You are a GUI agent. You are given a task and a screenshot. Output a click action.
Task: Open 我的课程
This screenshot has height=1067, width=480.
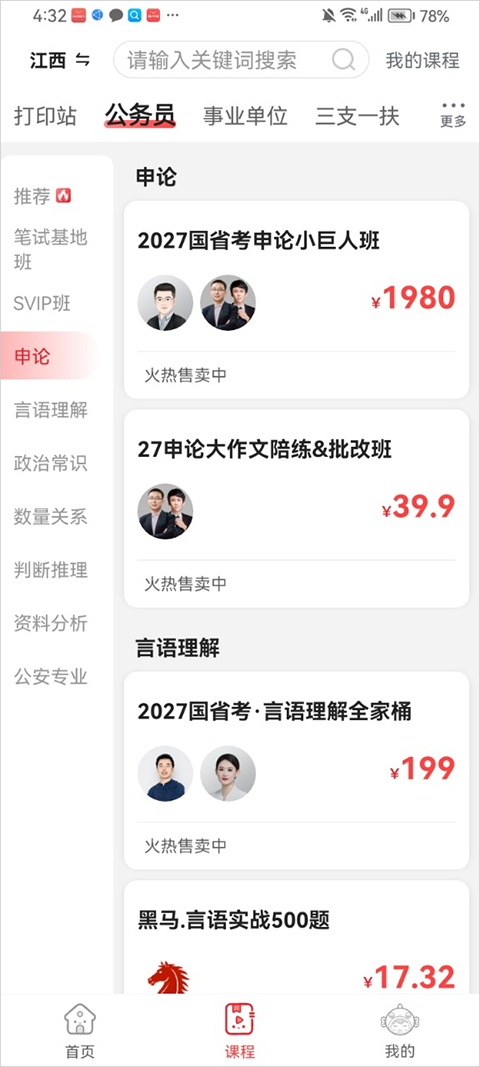[423, 61]
